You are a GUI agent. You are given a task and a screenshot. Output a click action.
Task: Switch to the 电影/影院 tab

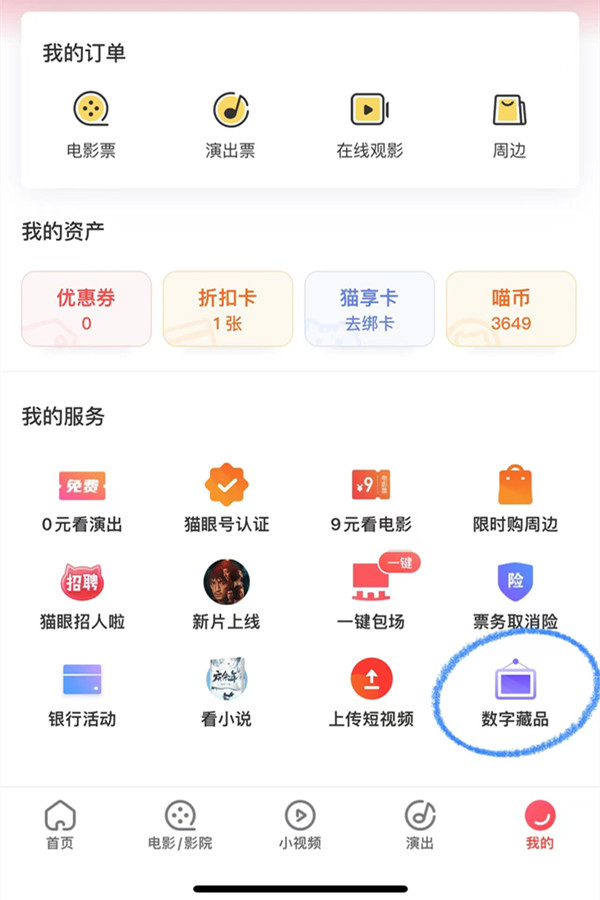[180, 825]
